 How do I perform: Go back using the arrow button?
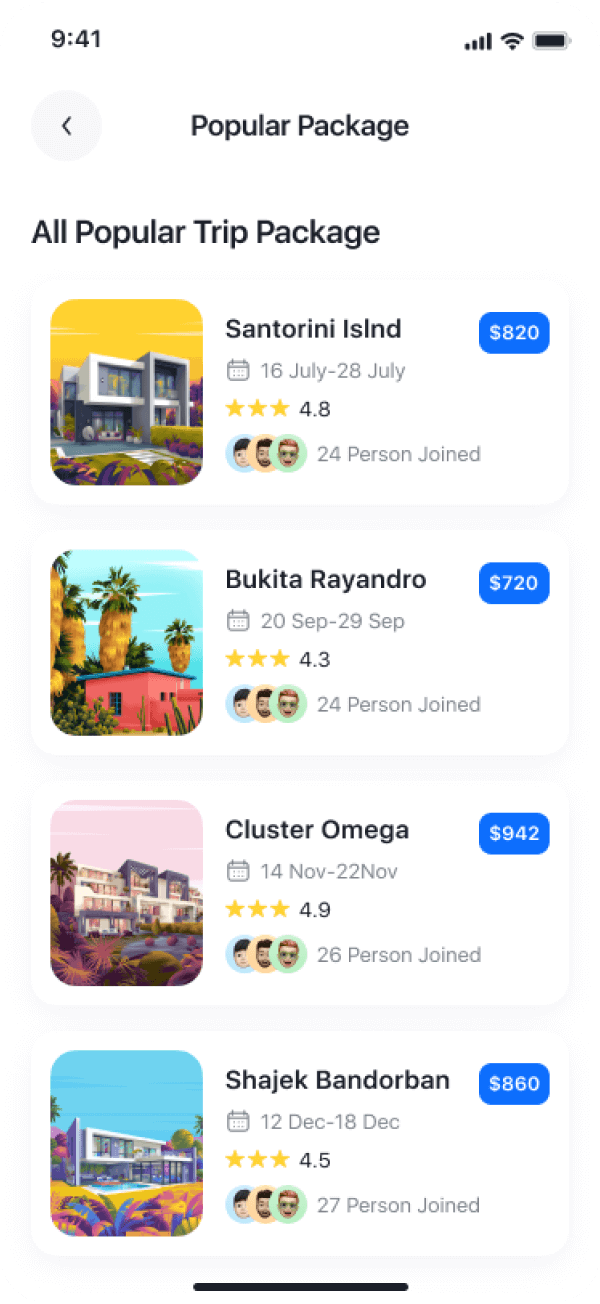tap(66, 126)
